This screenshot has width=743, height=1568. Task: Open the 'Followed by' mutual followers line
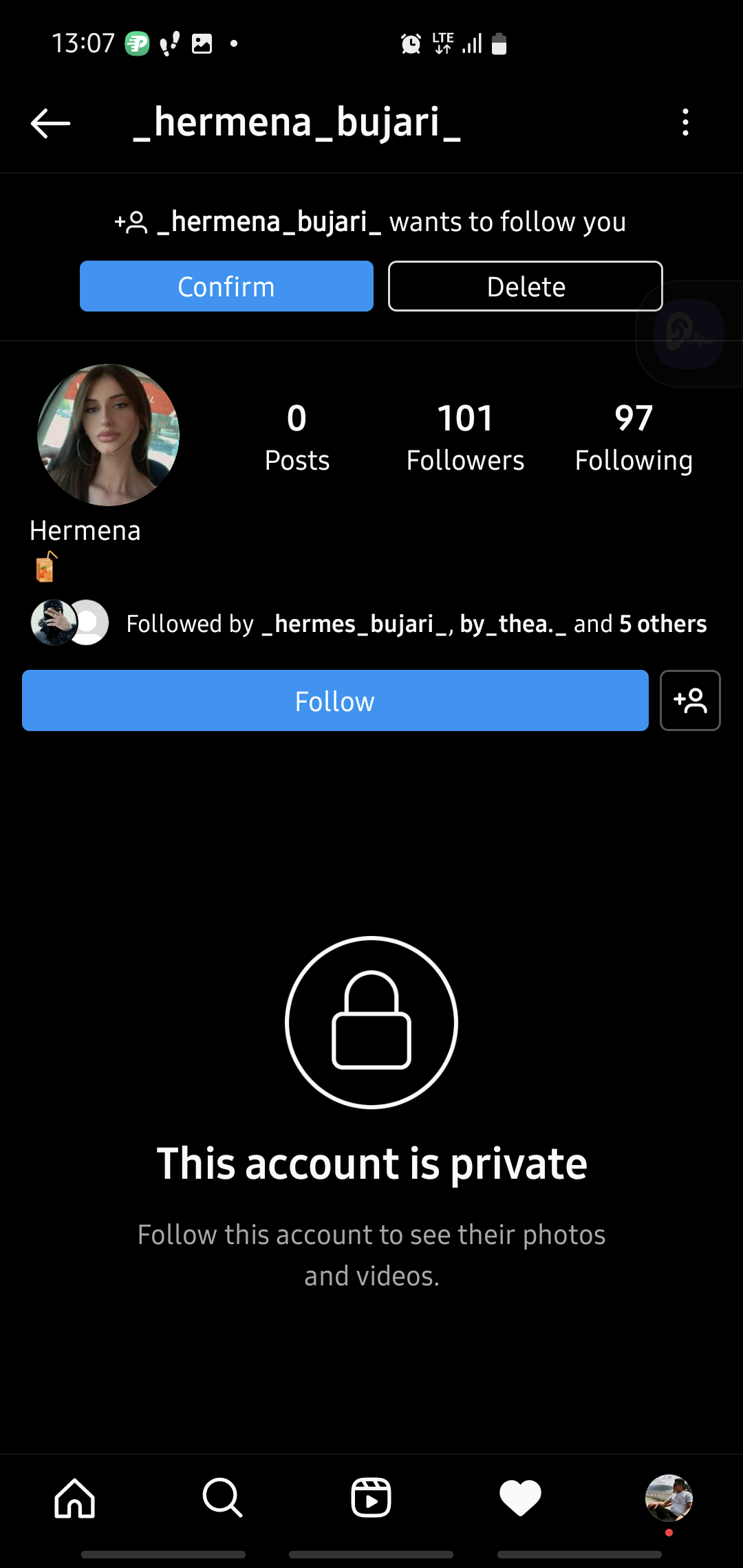(416, 624)
